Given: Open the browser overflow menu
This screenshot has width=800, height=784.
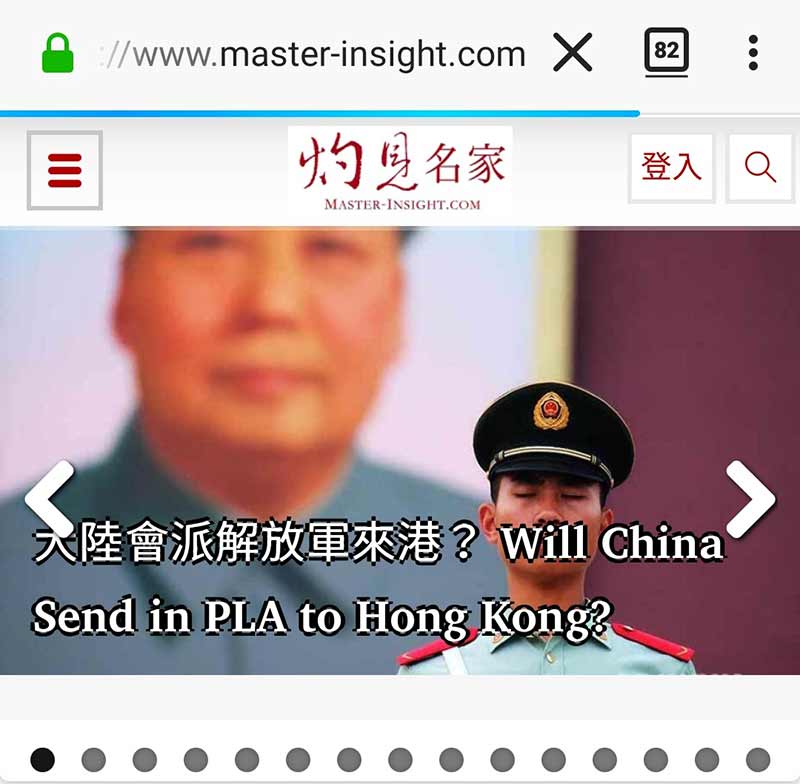Looking at the screenshot, I should click(753, 52).
